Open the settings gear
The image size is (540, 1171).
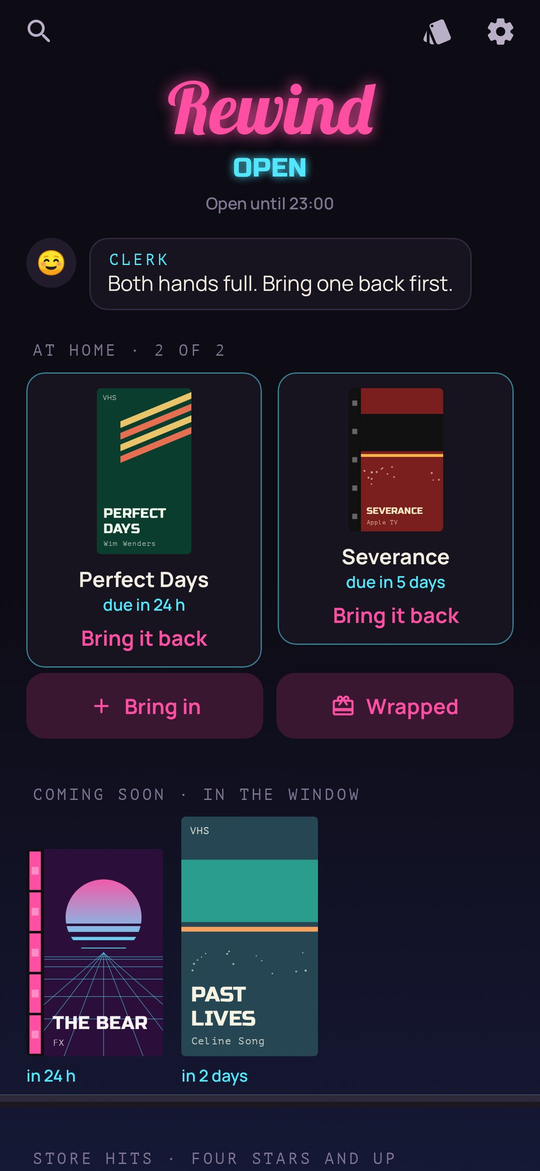tap(500, 31)
